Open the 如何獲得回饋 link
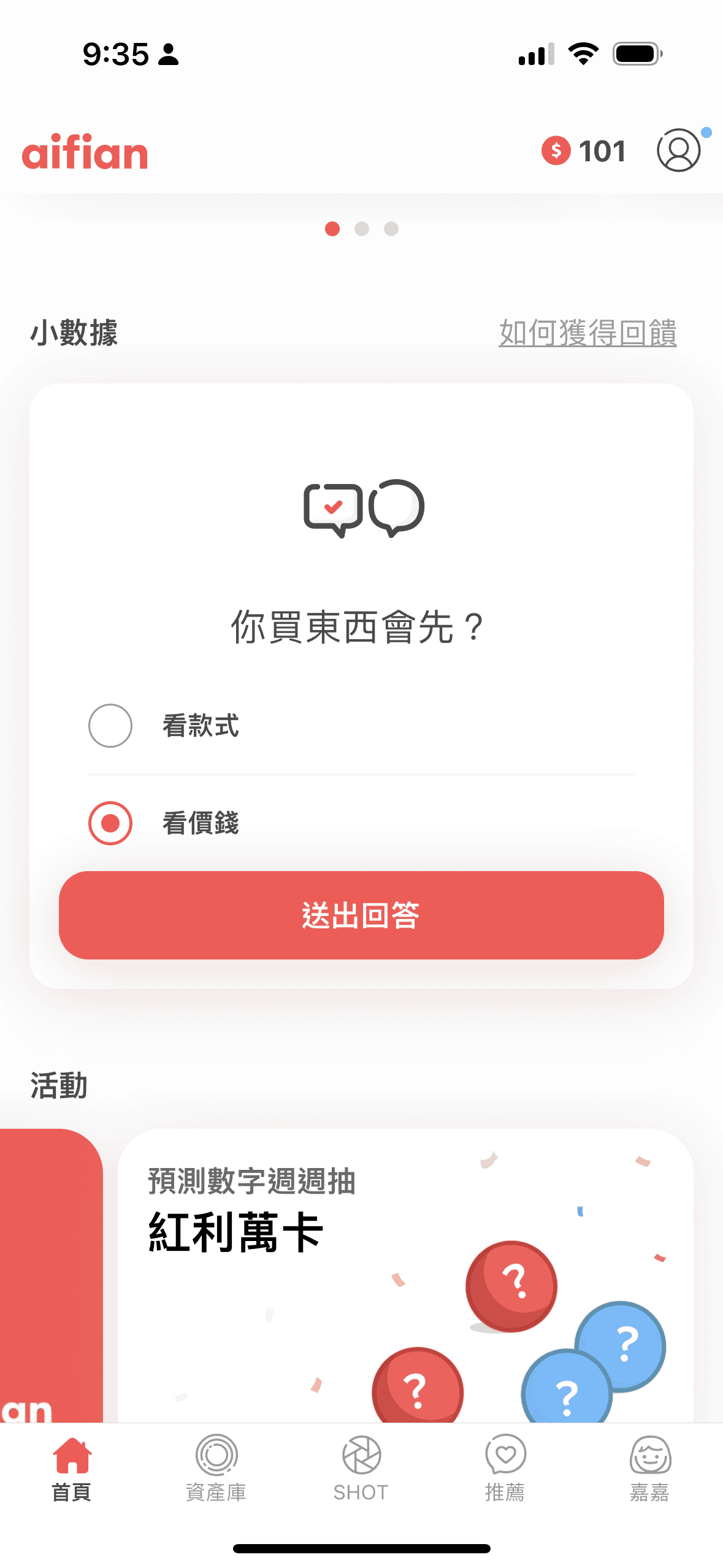The width and height of the screenshot is (723, 1568). coord(587,332)
